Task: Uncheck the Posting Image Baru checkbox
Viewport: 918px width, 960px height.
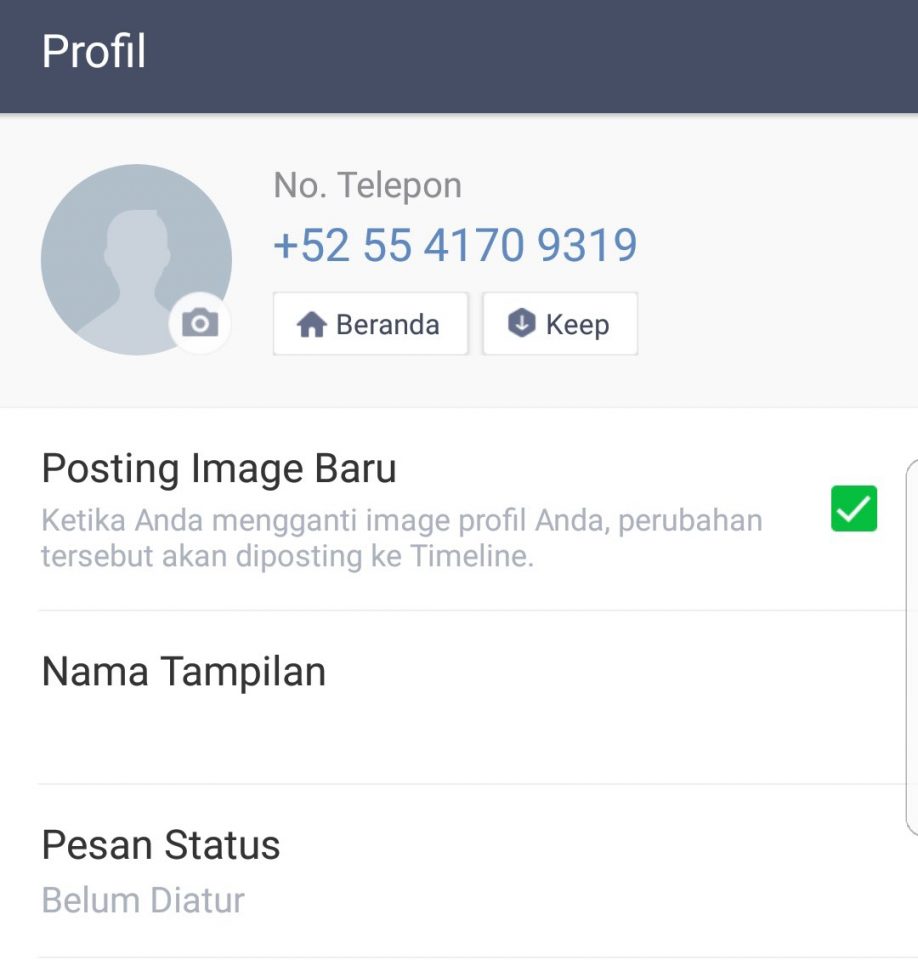Action: (x=853, y=508)
